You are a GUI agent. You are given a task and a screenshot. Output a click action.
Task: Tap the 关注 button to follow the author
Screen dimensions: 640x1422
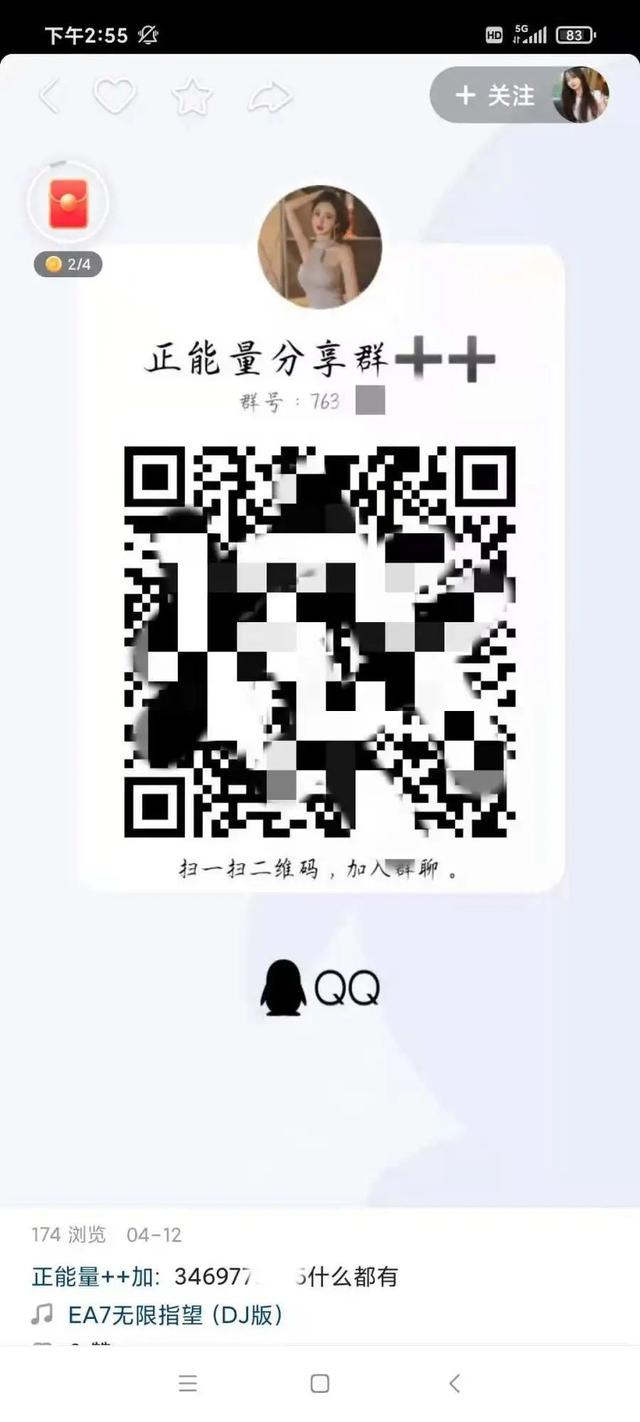point(495,95)
